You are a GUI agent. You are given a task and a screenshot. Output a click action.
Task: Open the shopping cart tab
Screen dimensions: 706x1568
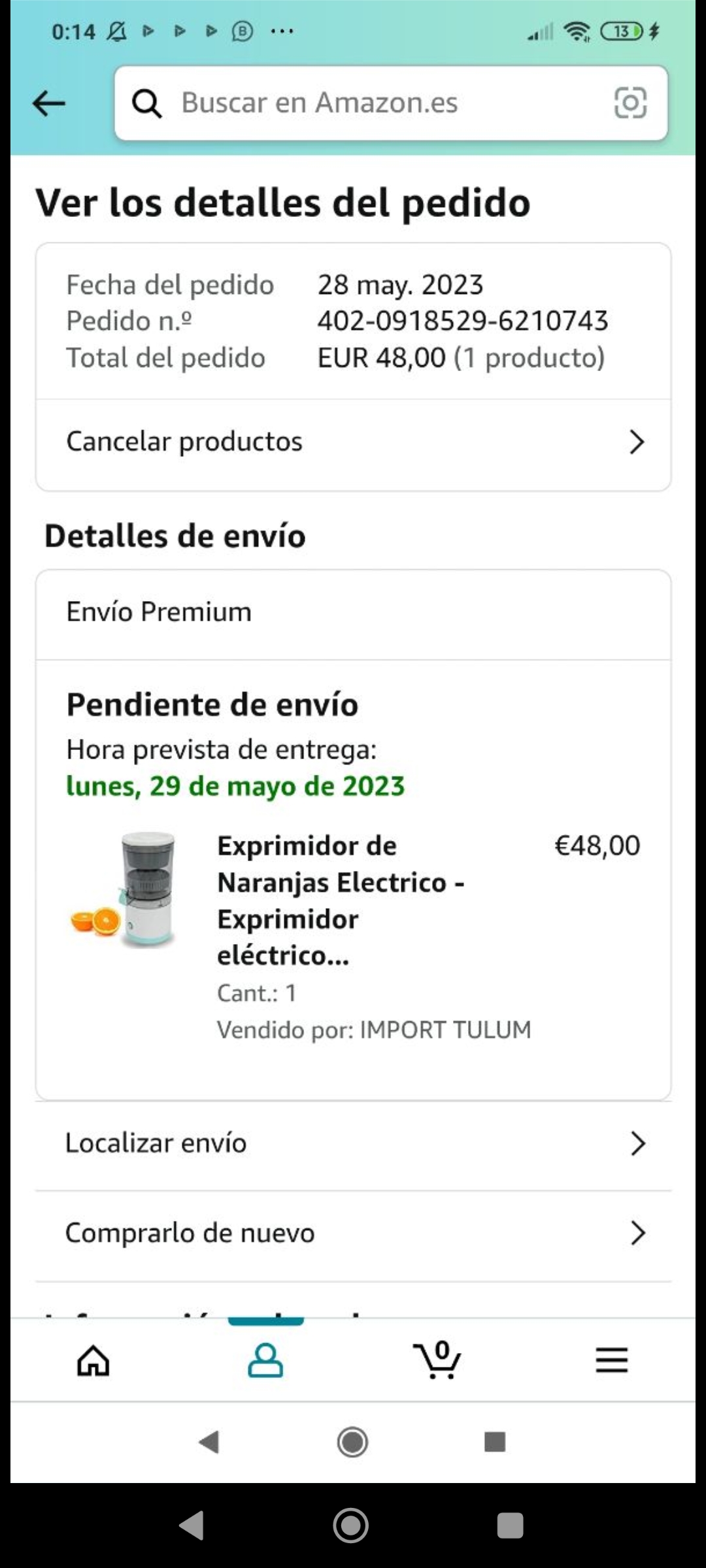(438, 1361)
